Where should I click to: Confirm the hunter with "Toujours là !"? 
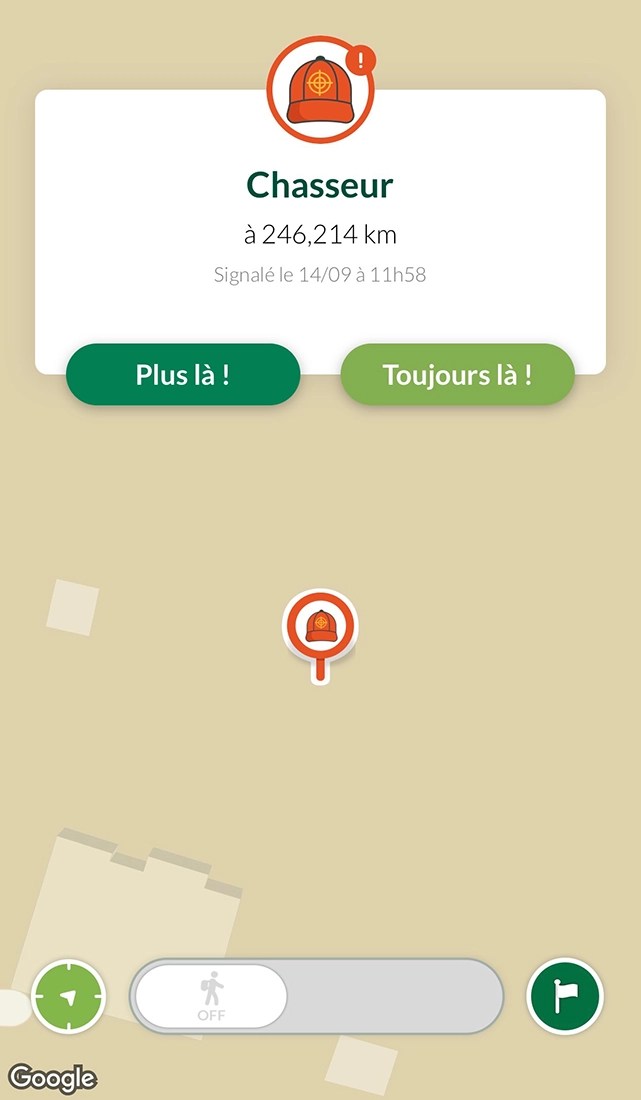(x=457, y=375)
